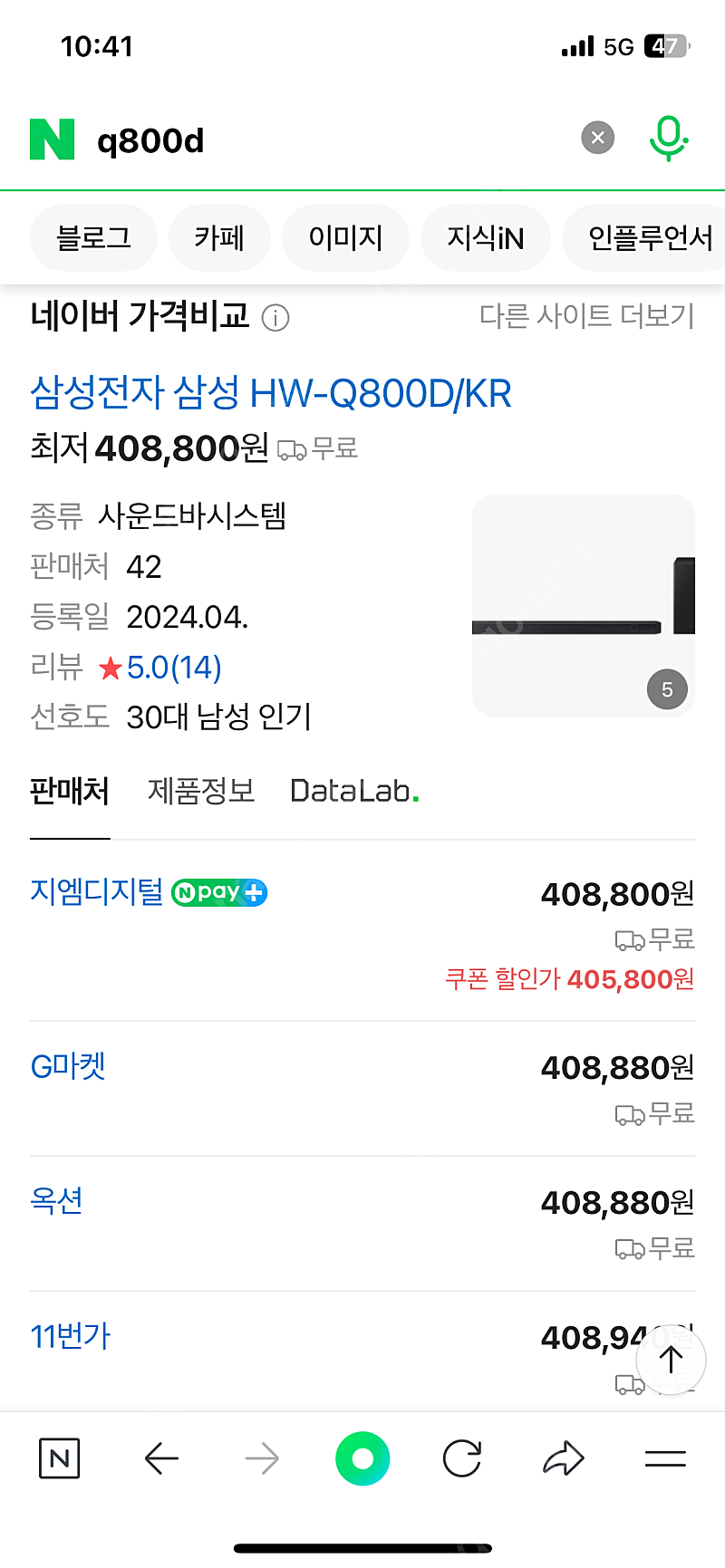Viewport: 725px width, 1568px height.
Task: Switch to 인플루언서 results
Action: (644, 237)
